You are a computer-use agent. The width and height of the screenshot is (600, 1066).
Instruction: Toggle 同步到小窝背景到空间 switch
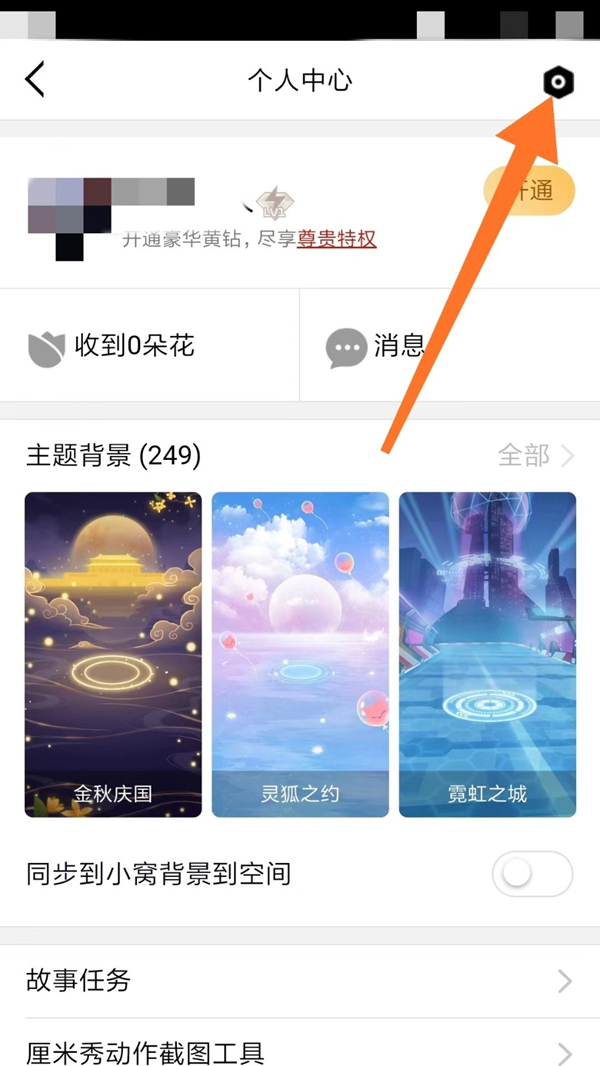click(532, 874)
